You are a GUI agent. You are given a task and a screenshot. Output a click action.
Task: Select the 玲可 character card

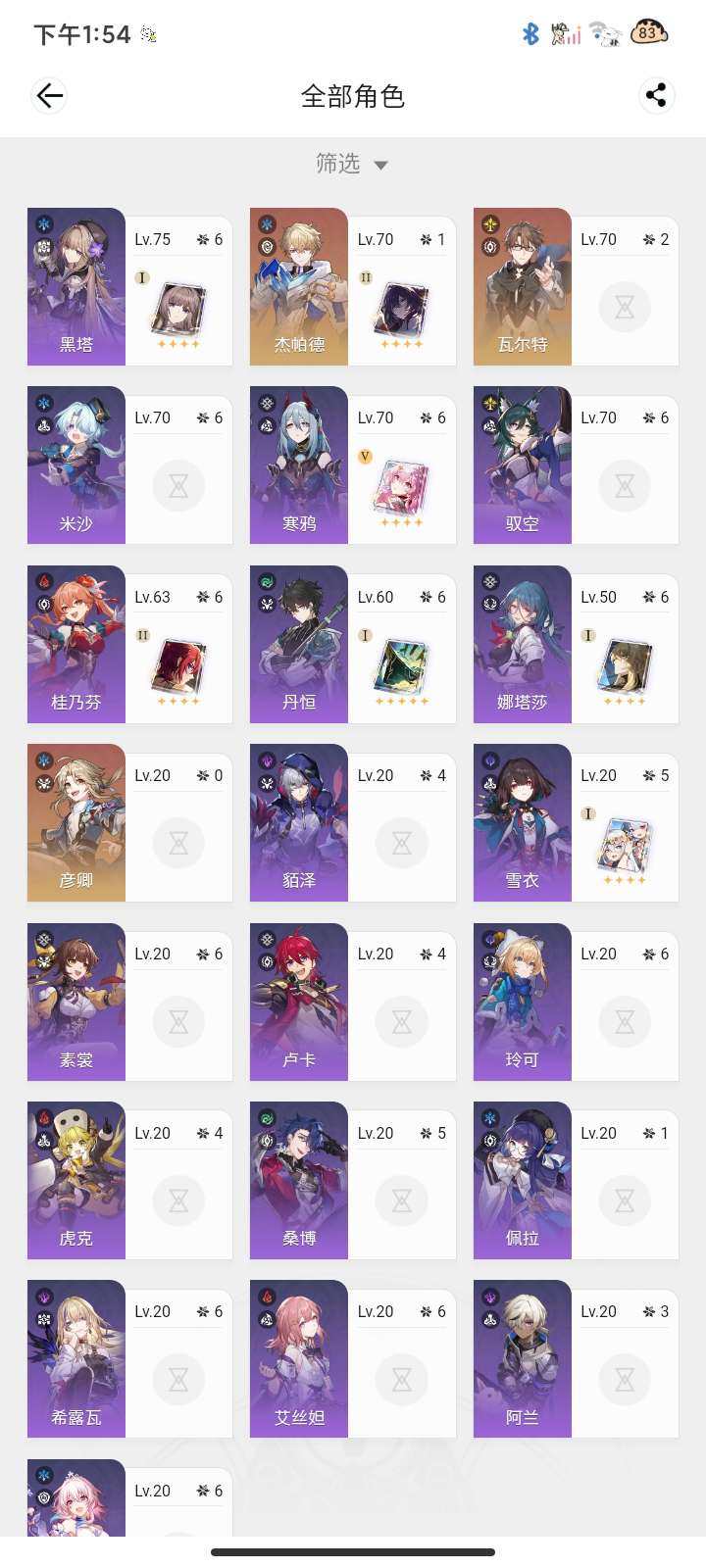tap(576, 1003)
